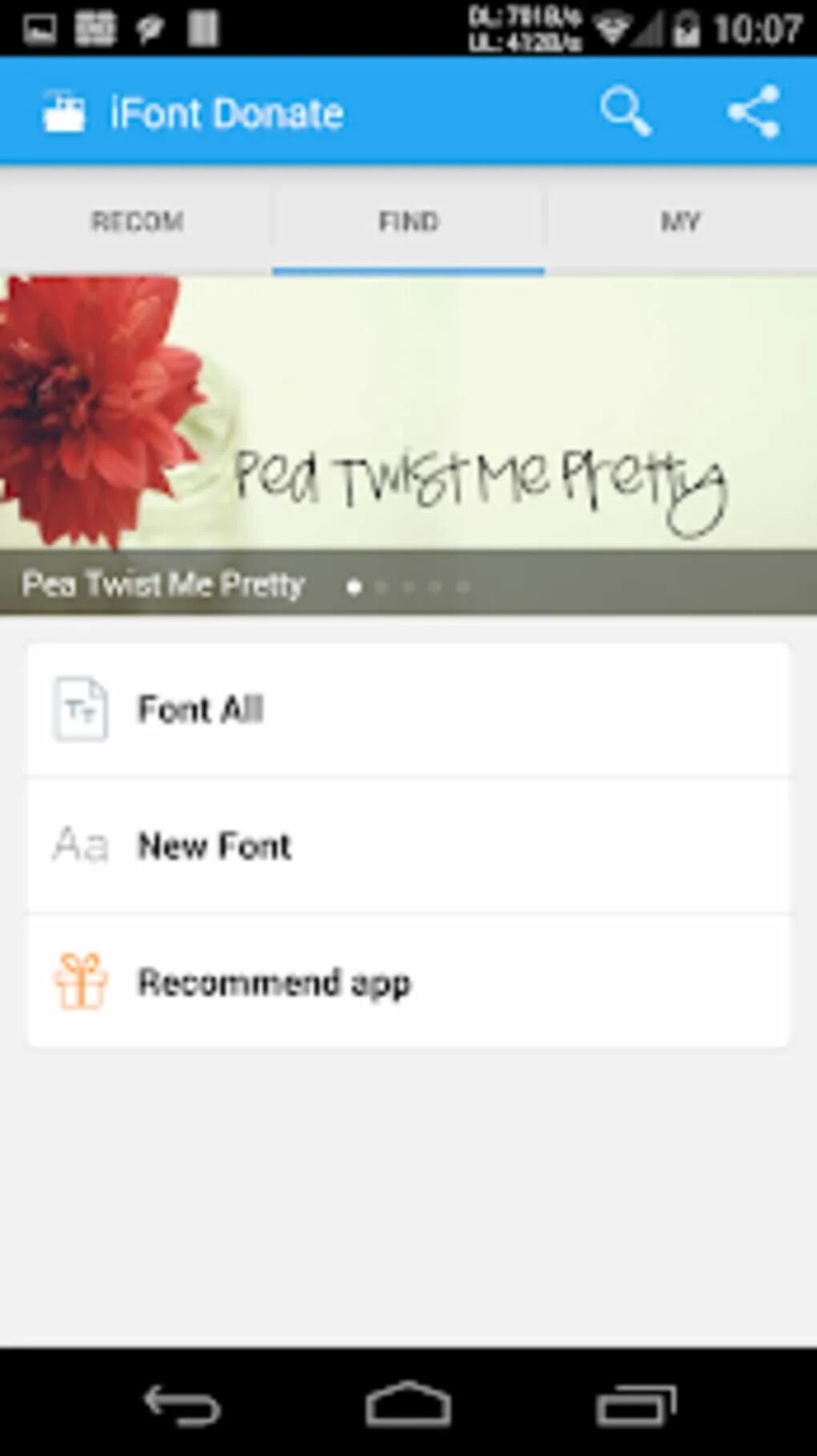Open the recent apps overview
The height and width of the screenshot is (1456, 817).
tap(636, 1404)
